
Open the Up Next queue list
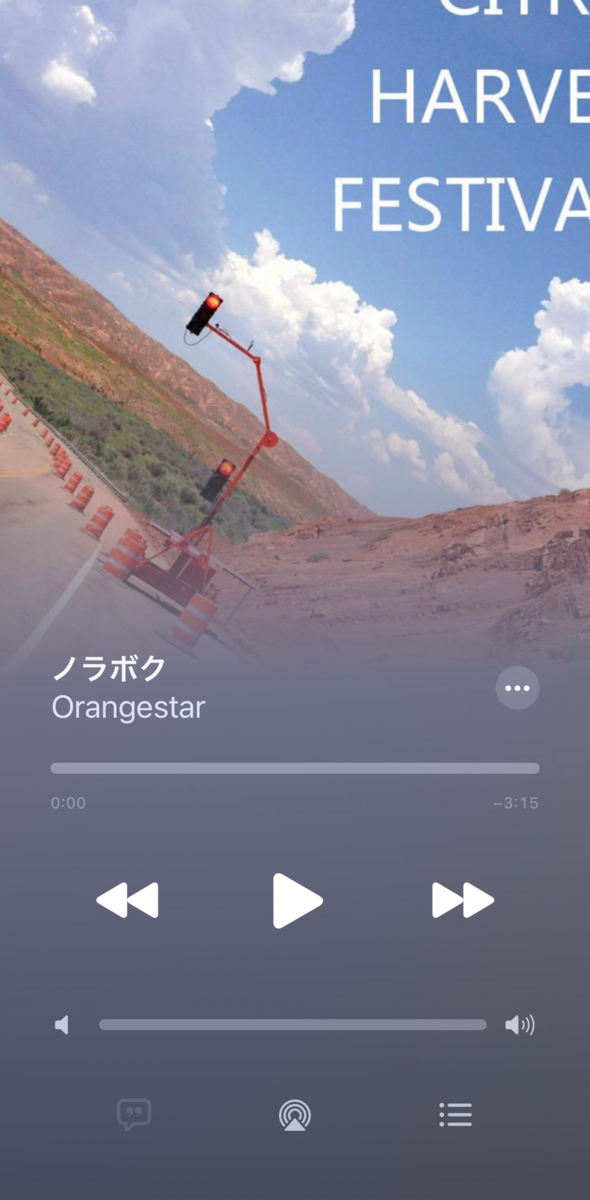pyautogui.click(x=456, y=1114)
